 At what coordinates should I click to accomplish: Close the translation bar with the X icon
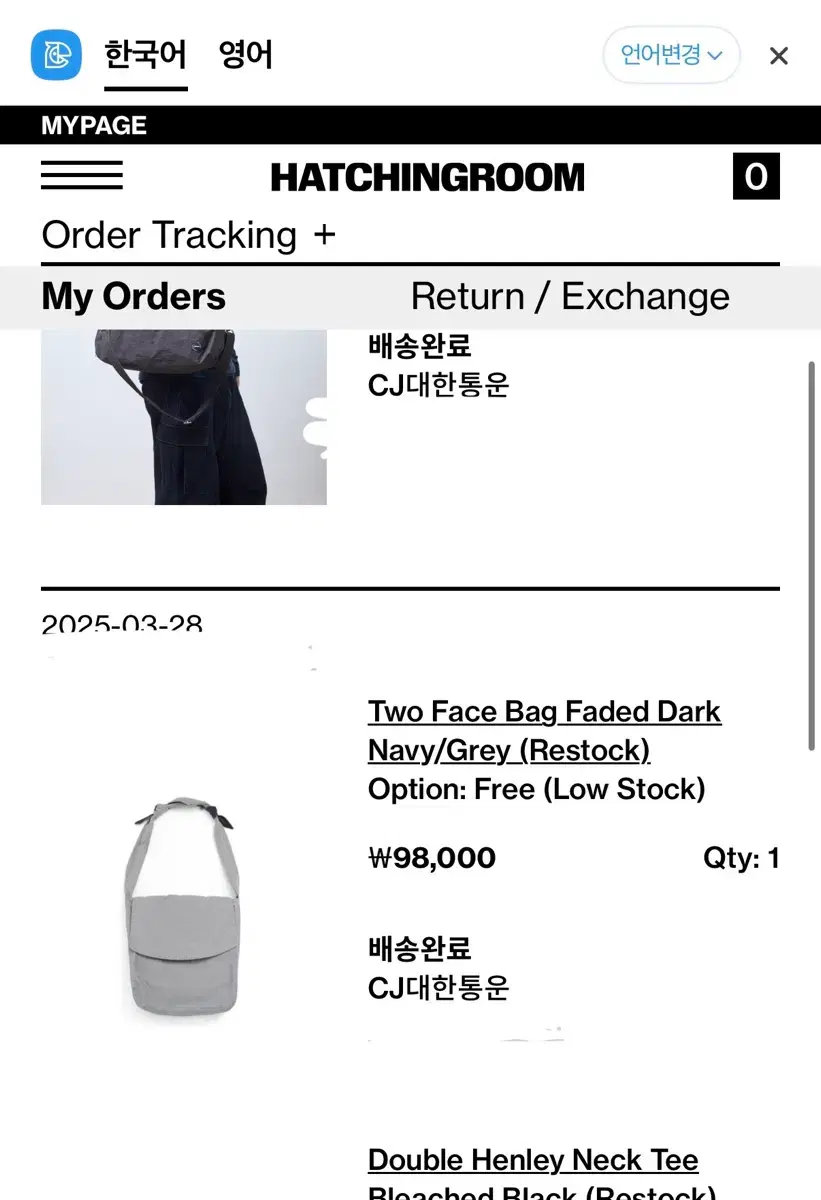coord(778,55)
